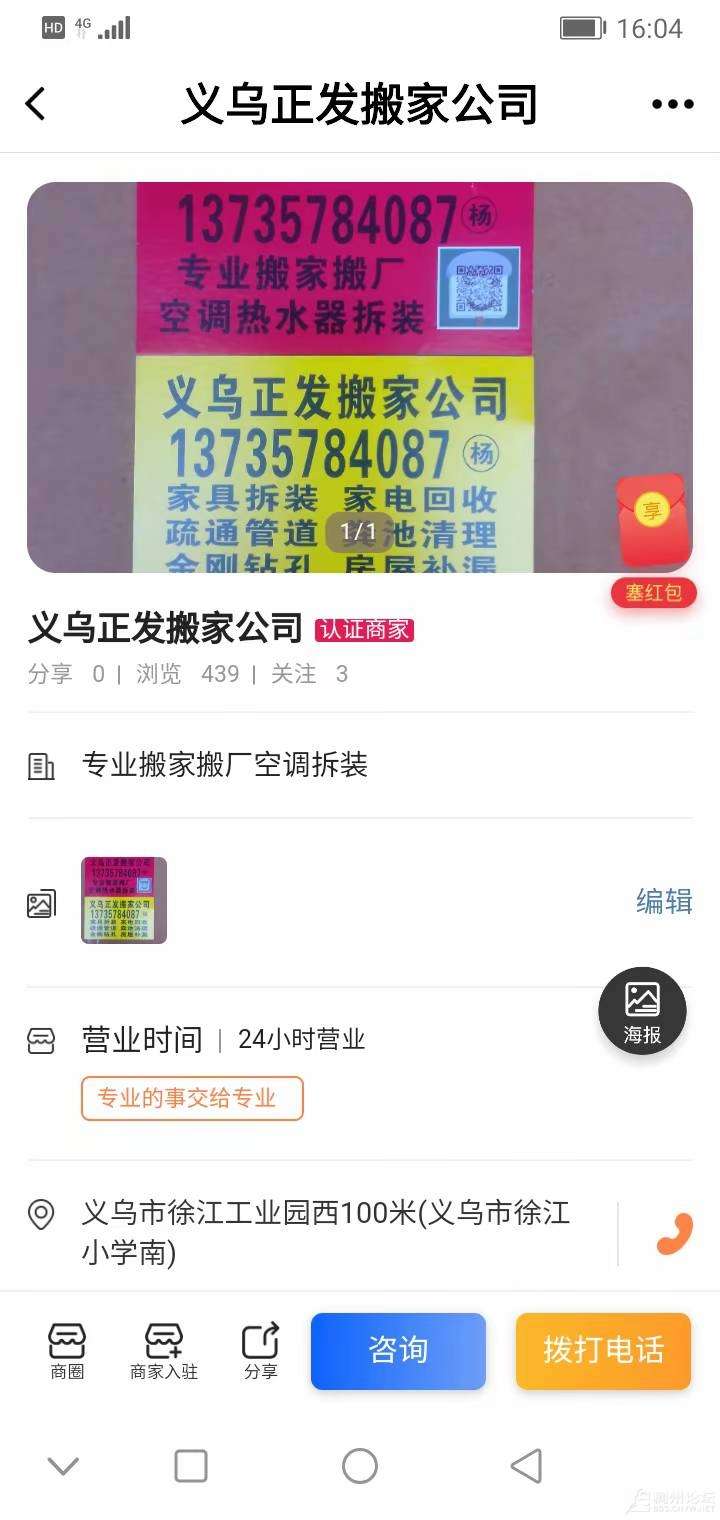Open 商家入驻 merchant registration
The image size is (720, 1520).
pos(164,1351)
